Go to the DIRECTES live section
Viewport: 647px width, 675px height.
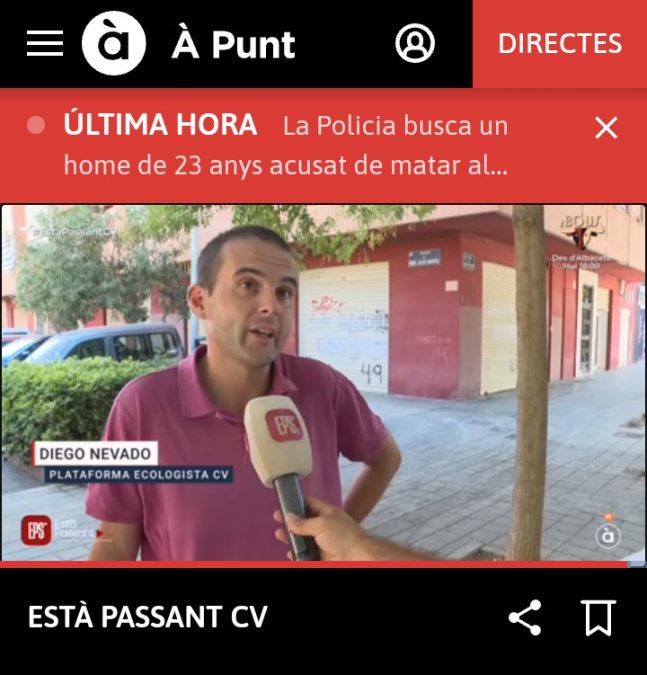click(x=560, y=43)
